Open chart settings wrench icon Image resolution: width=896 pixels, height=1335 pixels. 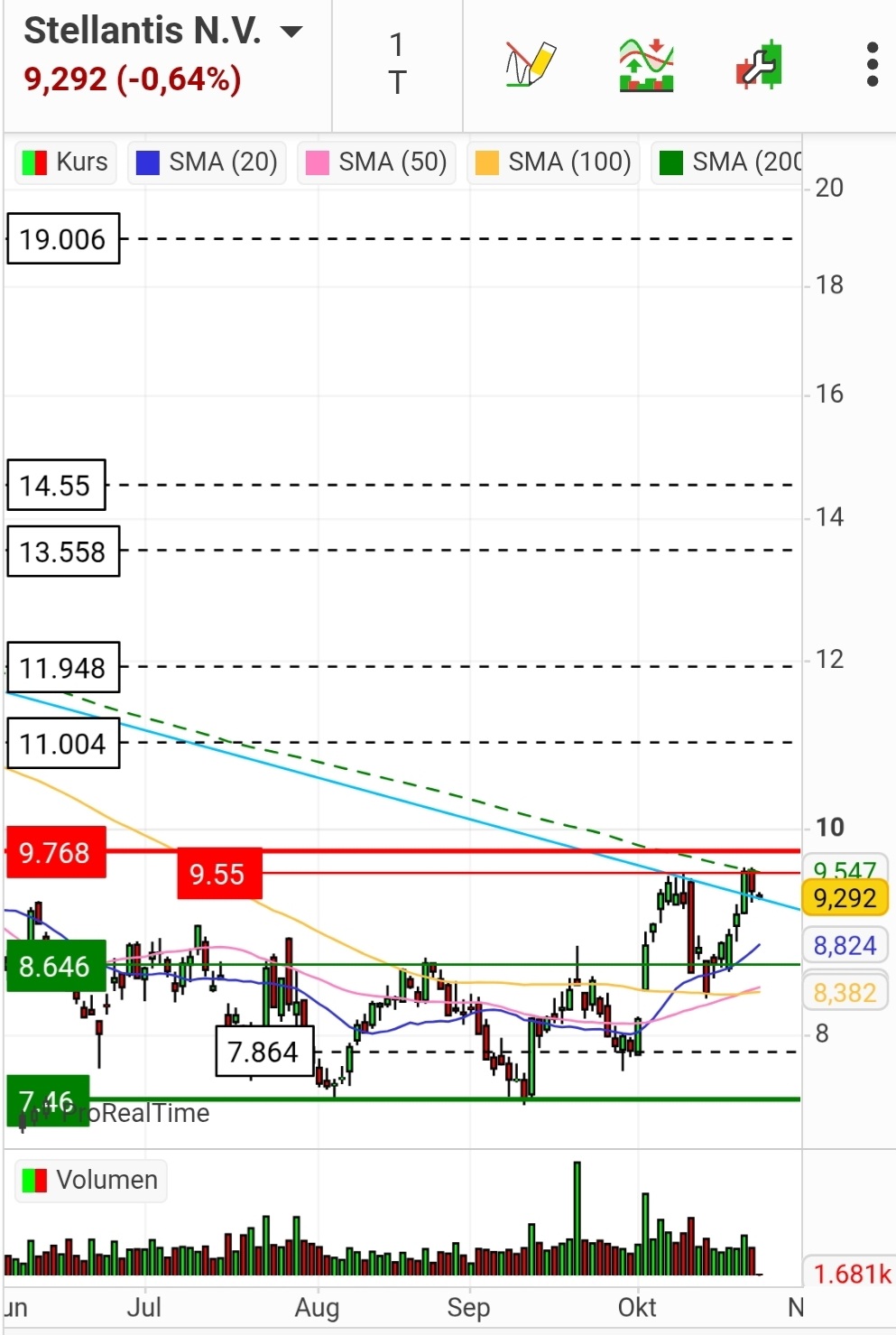pyautogui.click(x=759, y=65)
